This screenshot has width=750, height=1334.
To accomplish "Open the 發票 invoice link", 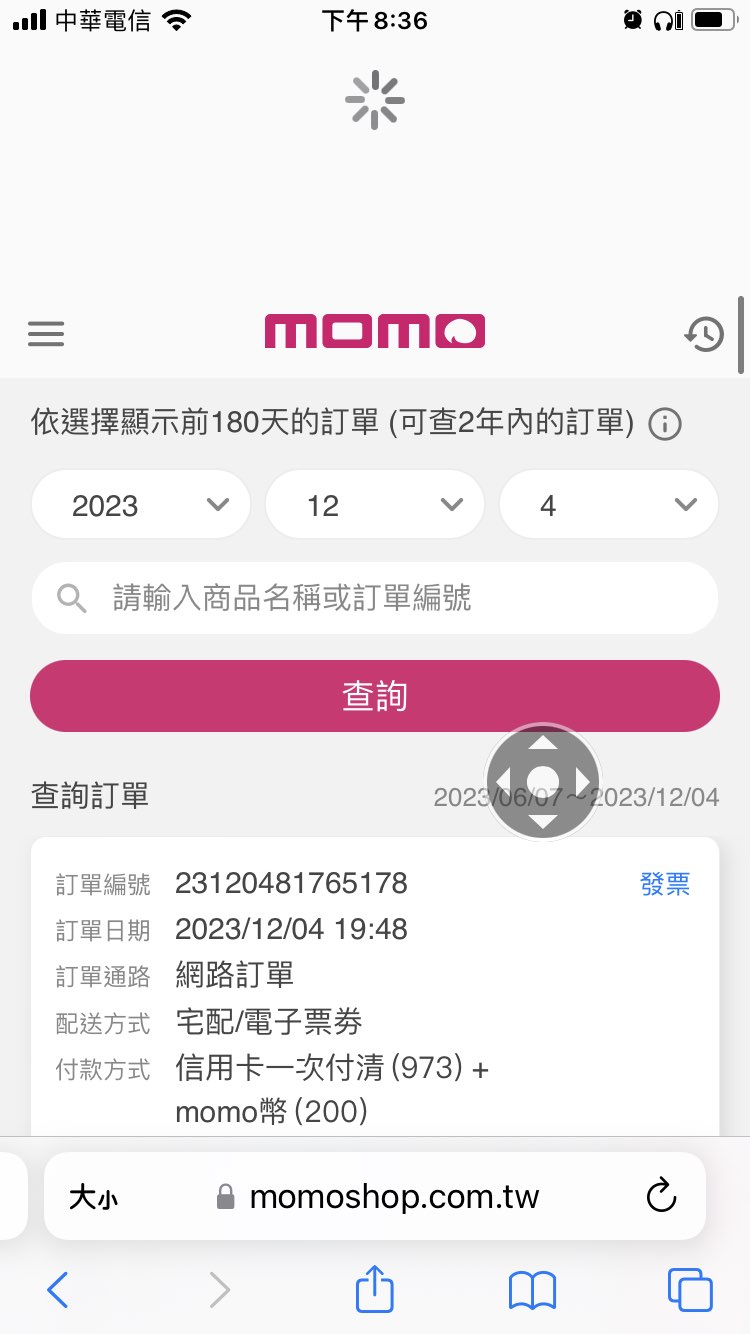I will tap(665, 884).
